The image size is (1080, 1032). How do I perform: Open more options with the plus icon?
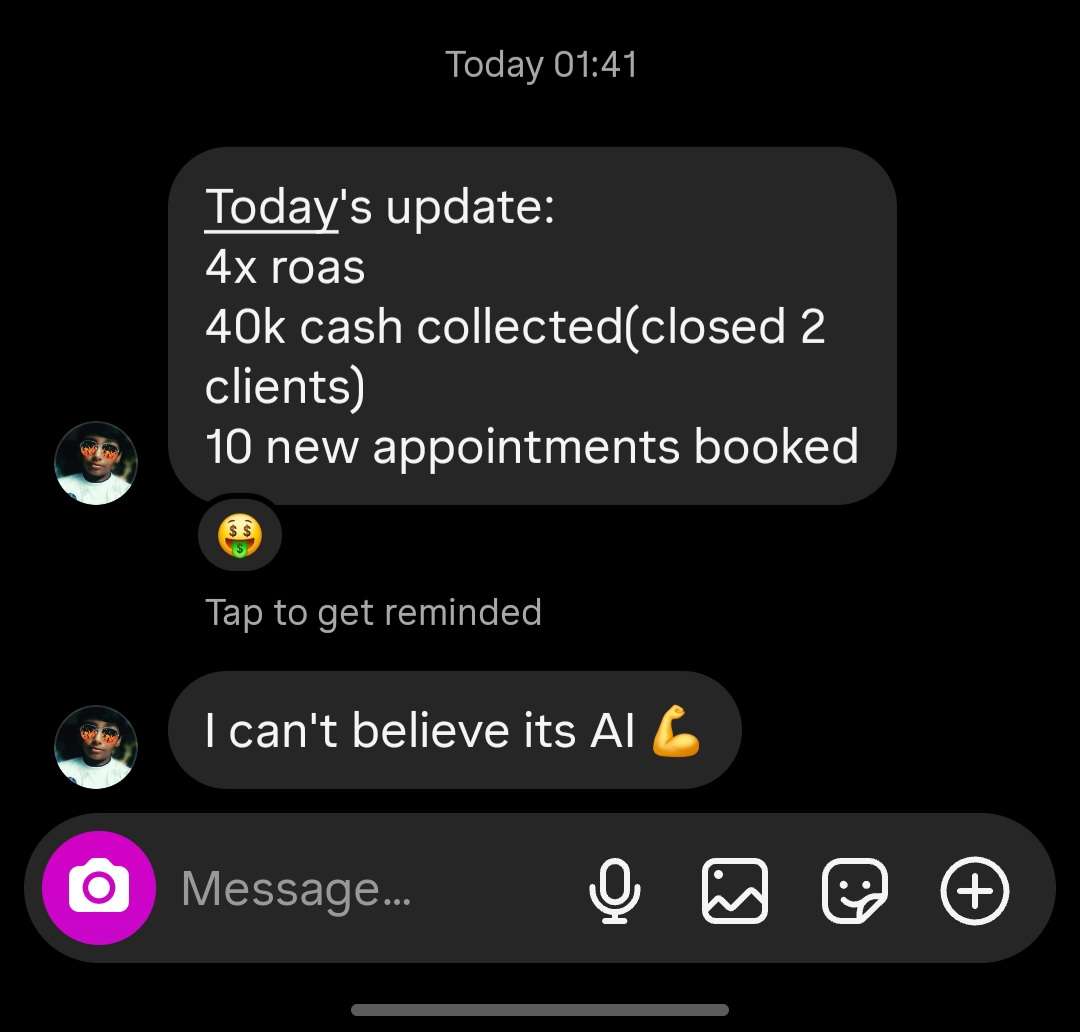pos(974,889)
